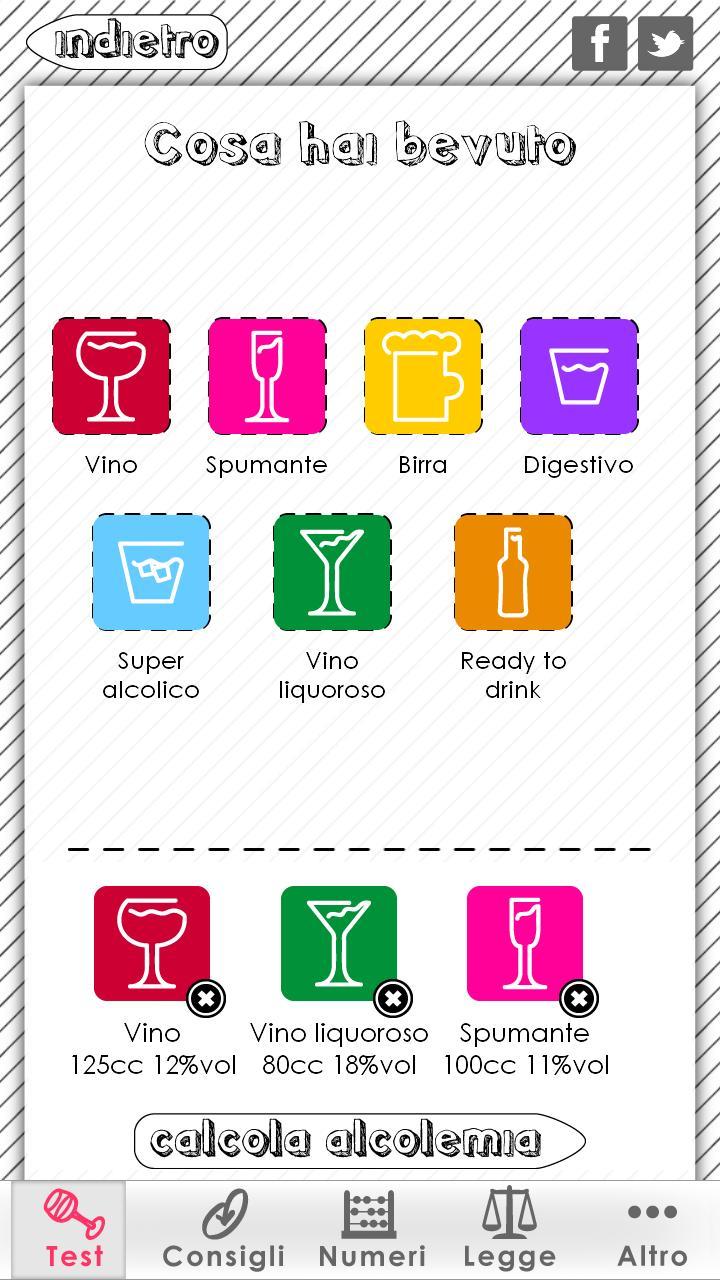720x1280 pixels.
Task: Open the Twitter share icon
Action: point(665,43)
